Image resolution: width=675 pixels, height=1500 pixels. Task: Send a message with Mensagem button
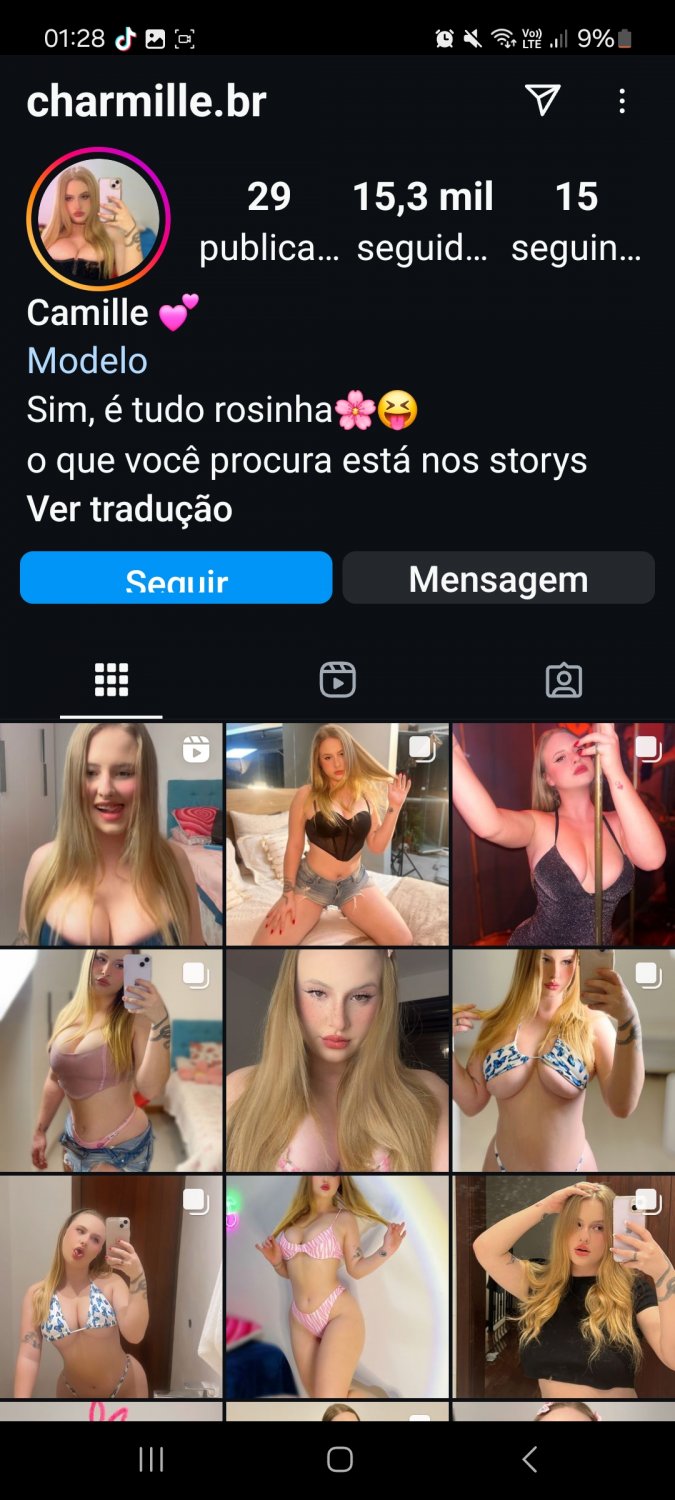tap(498, 578)
